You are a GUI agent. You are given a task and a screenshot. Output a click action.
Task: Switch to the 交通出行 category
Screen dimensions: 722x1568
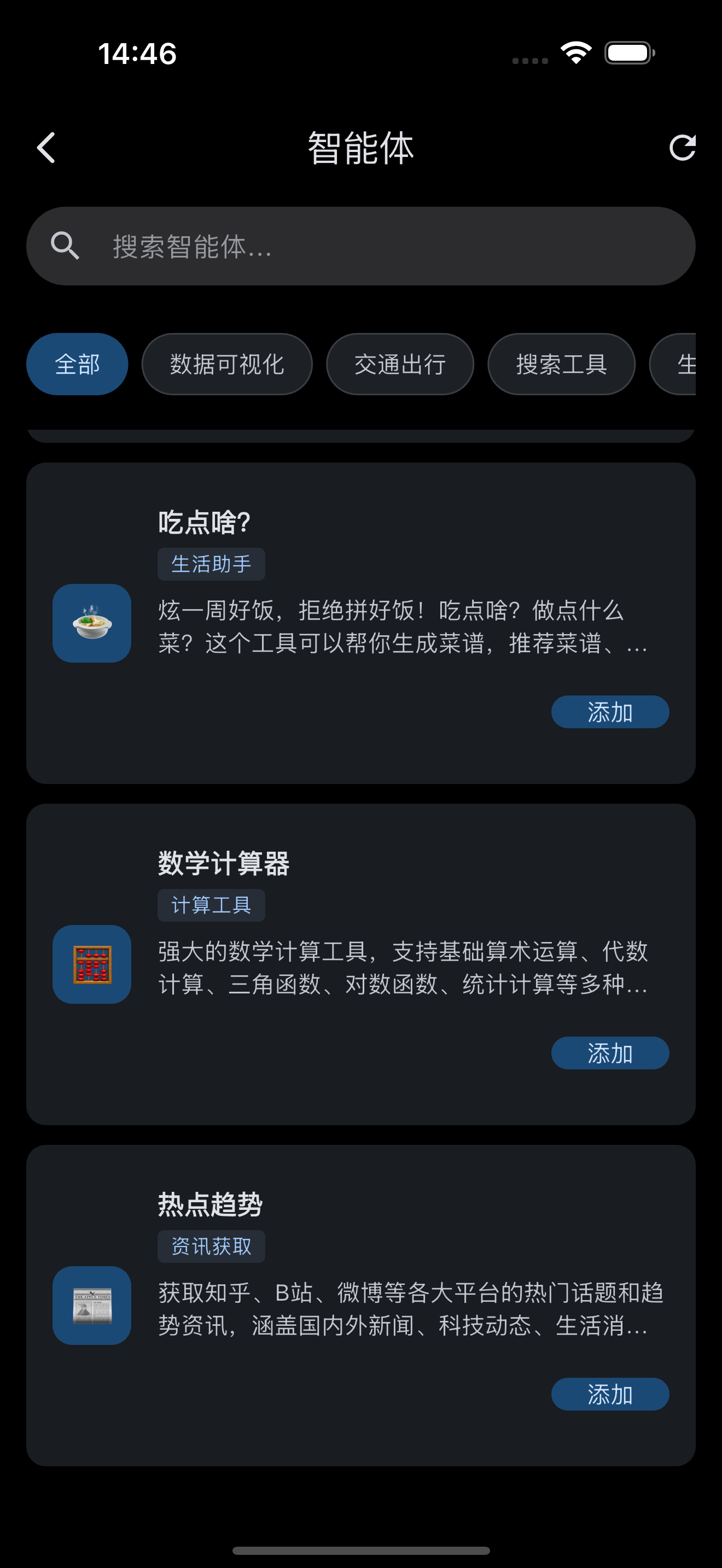click(400, 364)
